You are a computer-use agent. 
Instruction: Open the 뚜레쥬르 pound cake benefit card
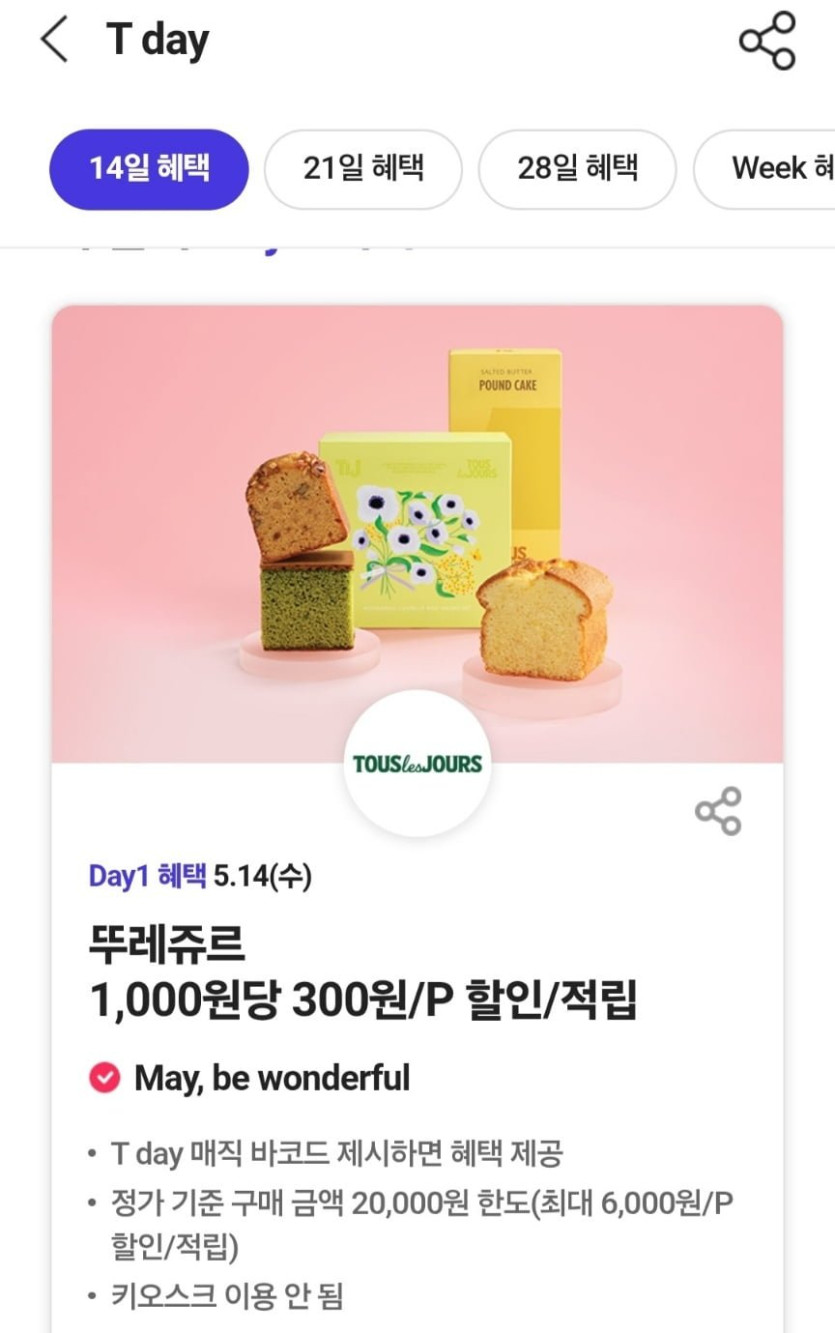point(417,535)
